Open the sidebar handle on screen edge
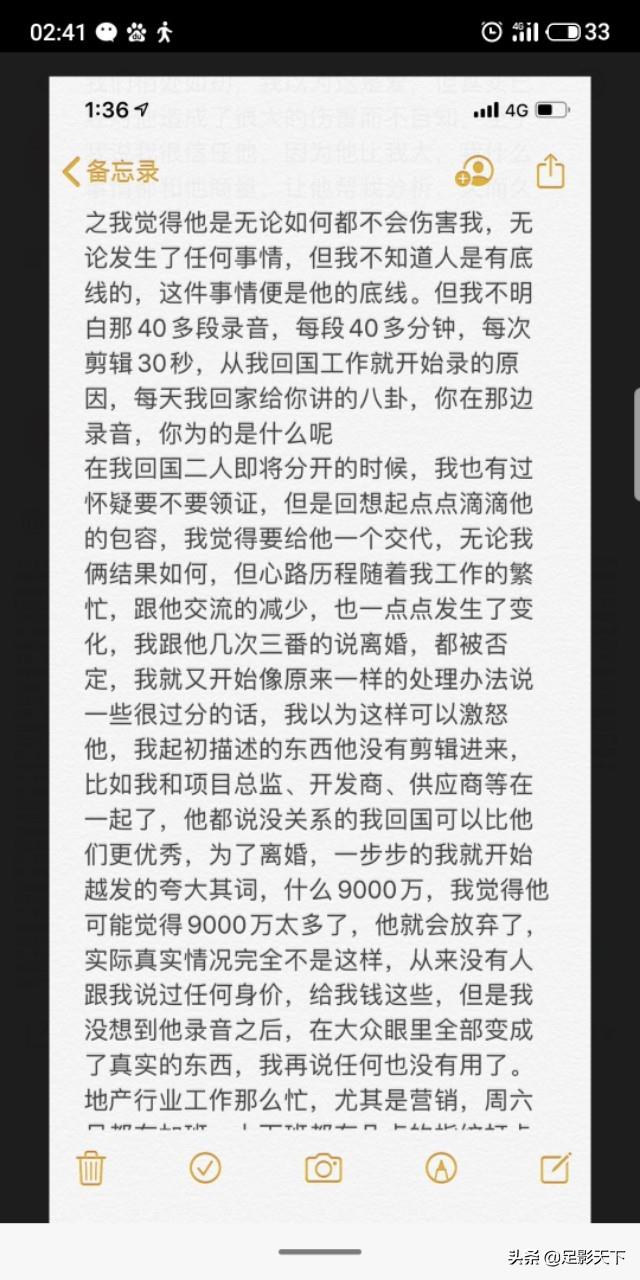The width and height of the screenshot is (640, 1280). (x=636, y=442)
